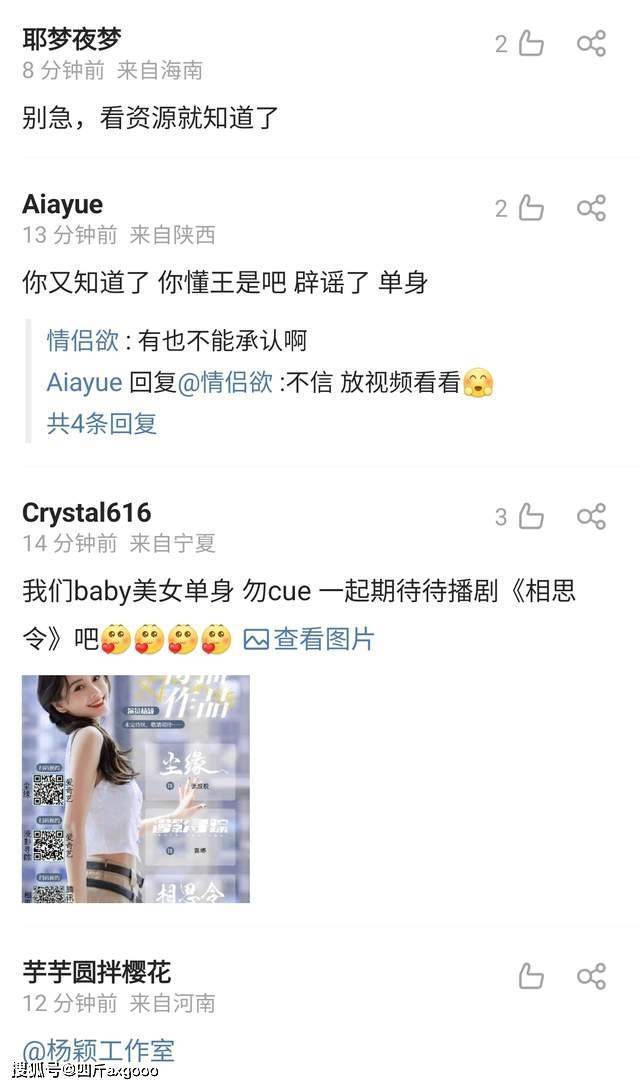Open 查看图片 link in Crystal616's comment
Viewport: 640px width, 1087px height.
pyautogui.click(x=310, y=638)
